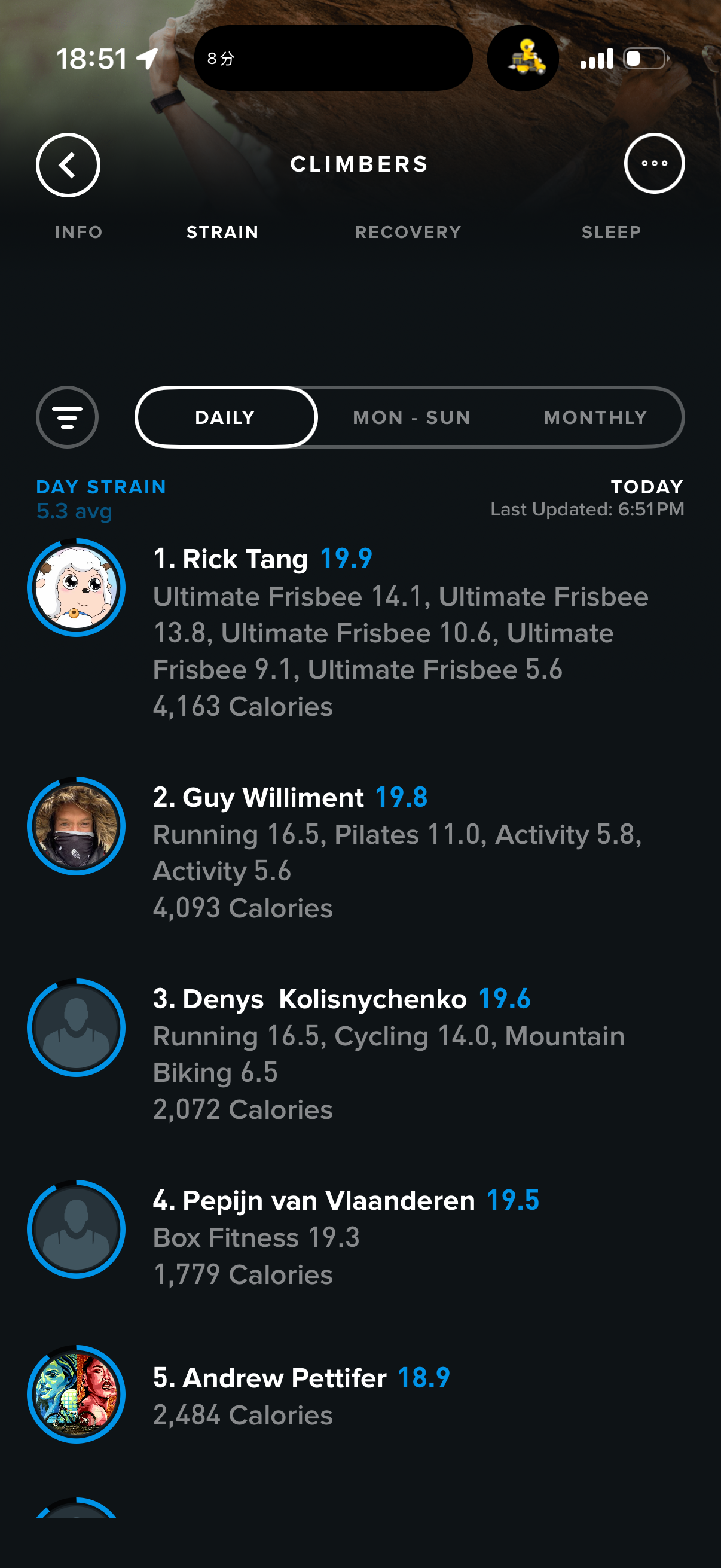The width and height of the screenshot is (721, 1568).
Task: Go back using the back arrow
Action: [x=68, y=165]
